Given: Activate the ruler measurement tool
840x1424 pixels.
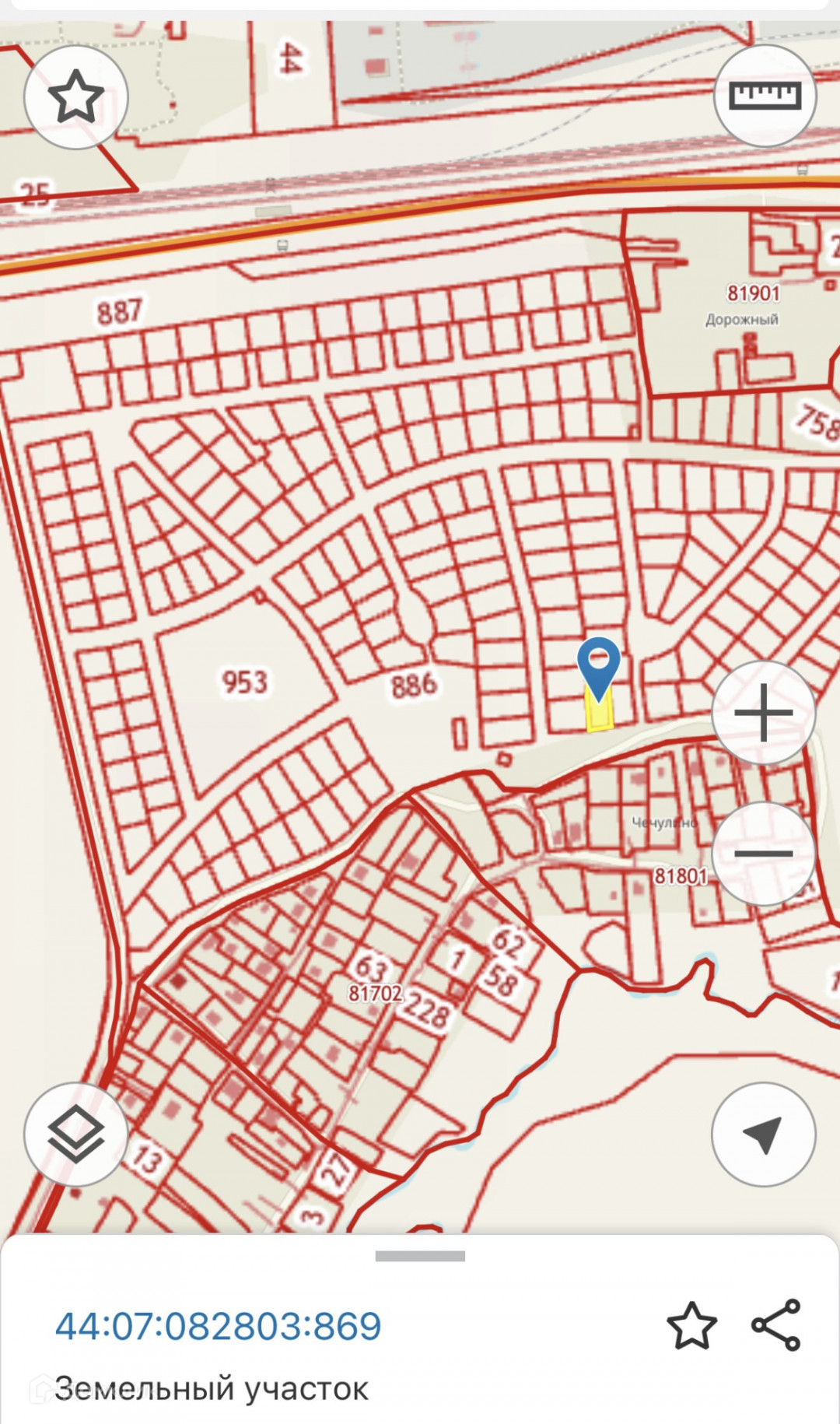Looking at the screenshot, I should (x=765, y=96).
